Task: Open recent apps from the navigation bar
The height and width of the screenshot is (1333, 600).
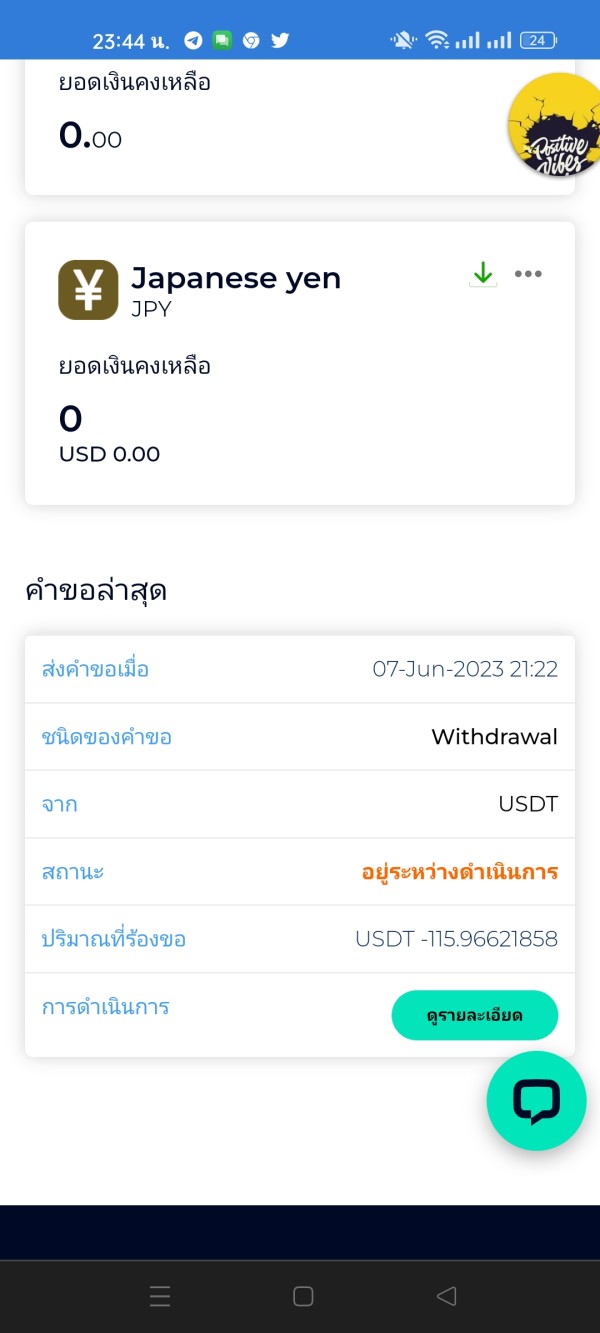Action: tap(160, 1297)
